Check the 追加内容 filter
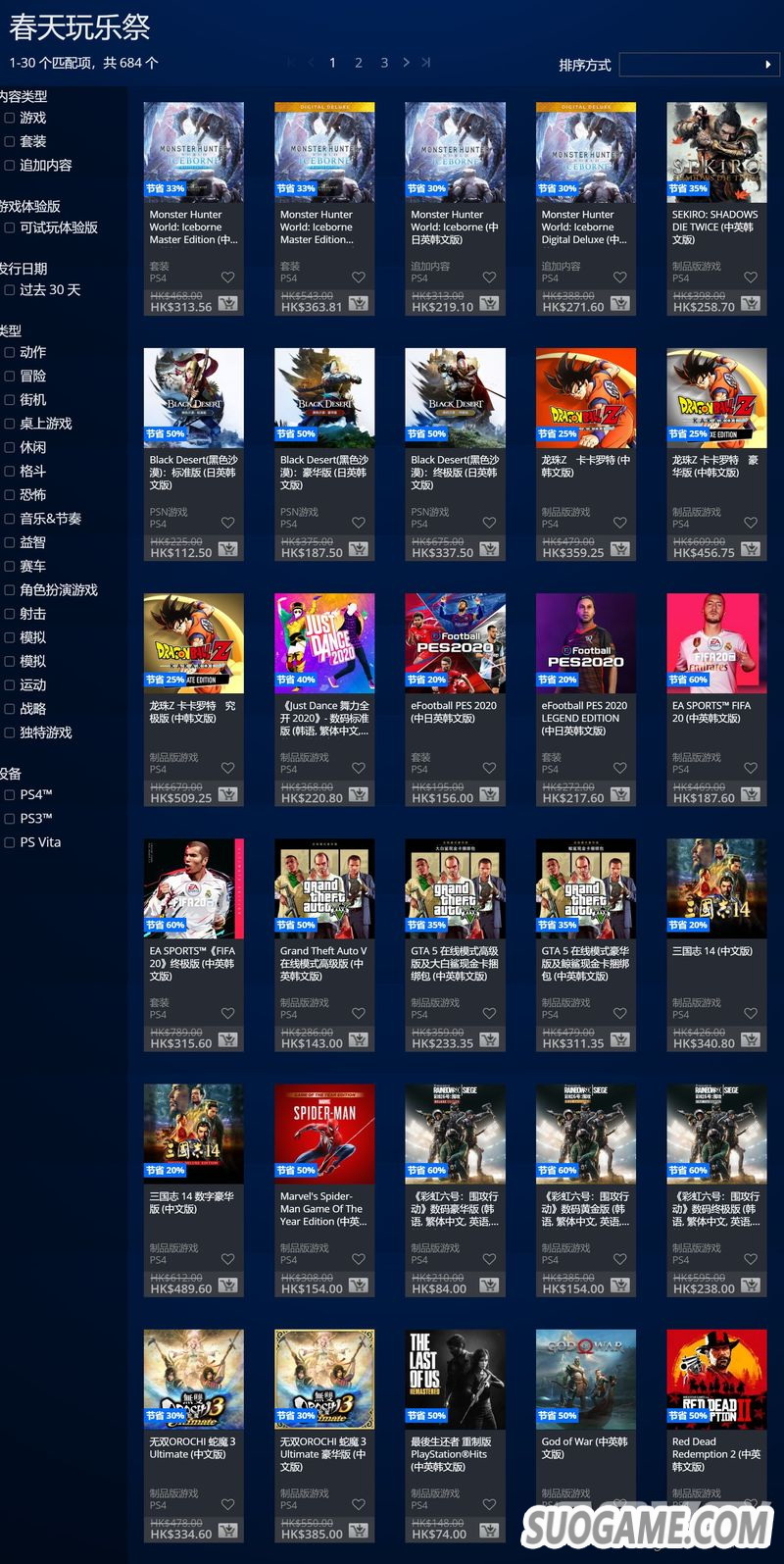This screenshot has width=784, height=1564. [10, 166]
